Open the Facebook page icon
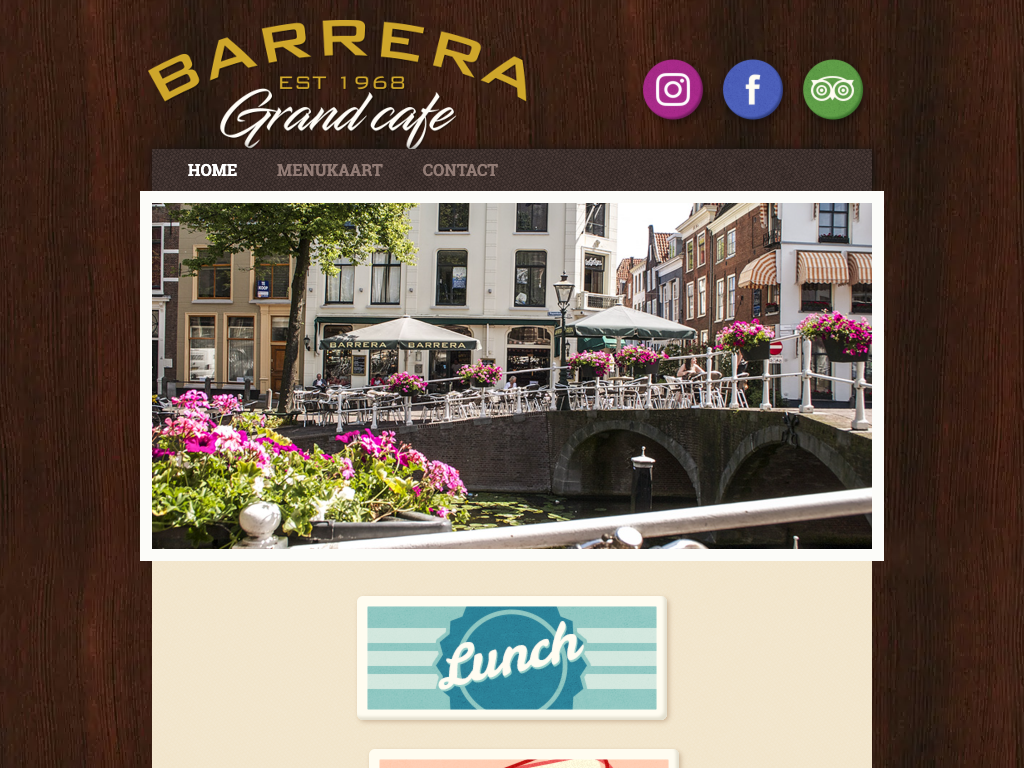The image size is (1024, 768). (x=752, y=90)
